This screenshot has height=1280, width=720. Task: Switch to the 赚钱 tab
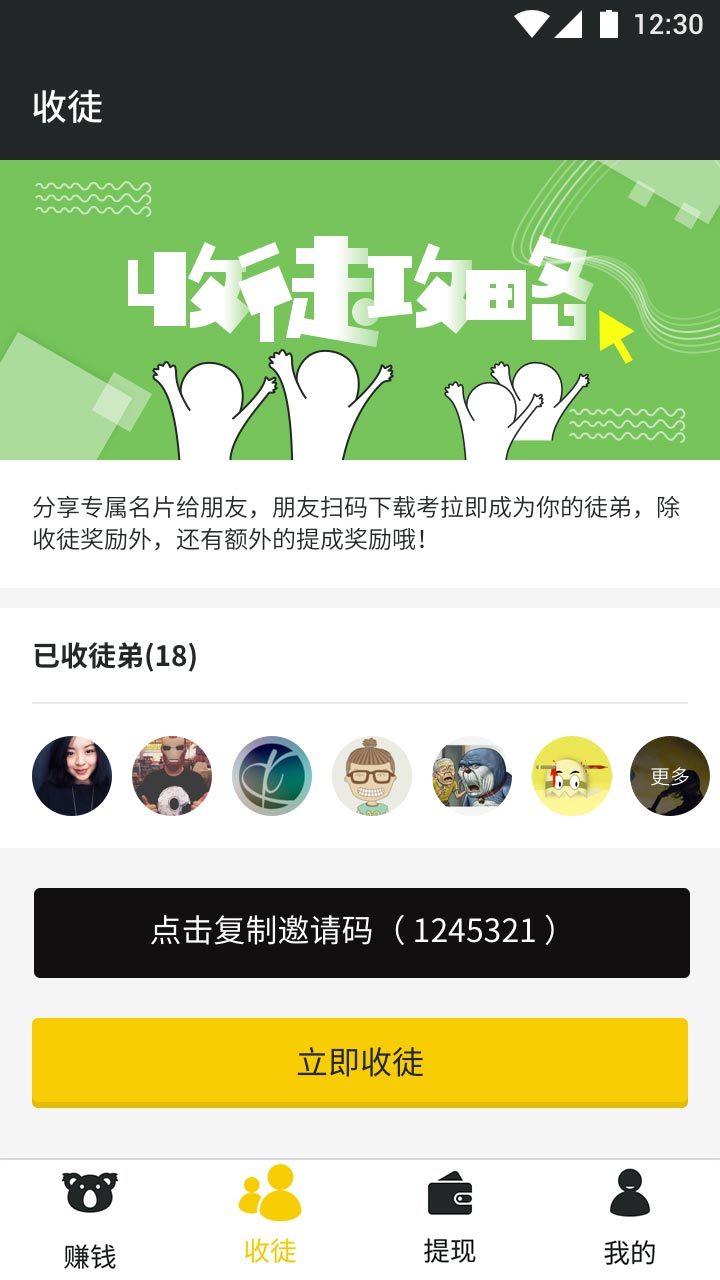[x=90, y=1220]
